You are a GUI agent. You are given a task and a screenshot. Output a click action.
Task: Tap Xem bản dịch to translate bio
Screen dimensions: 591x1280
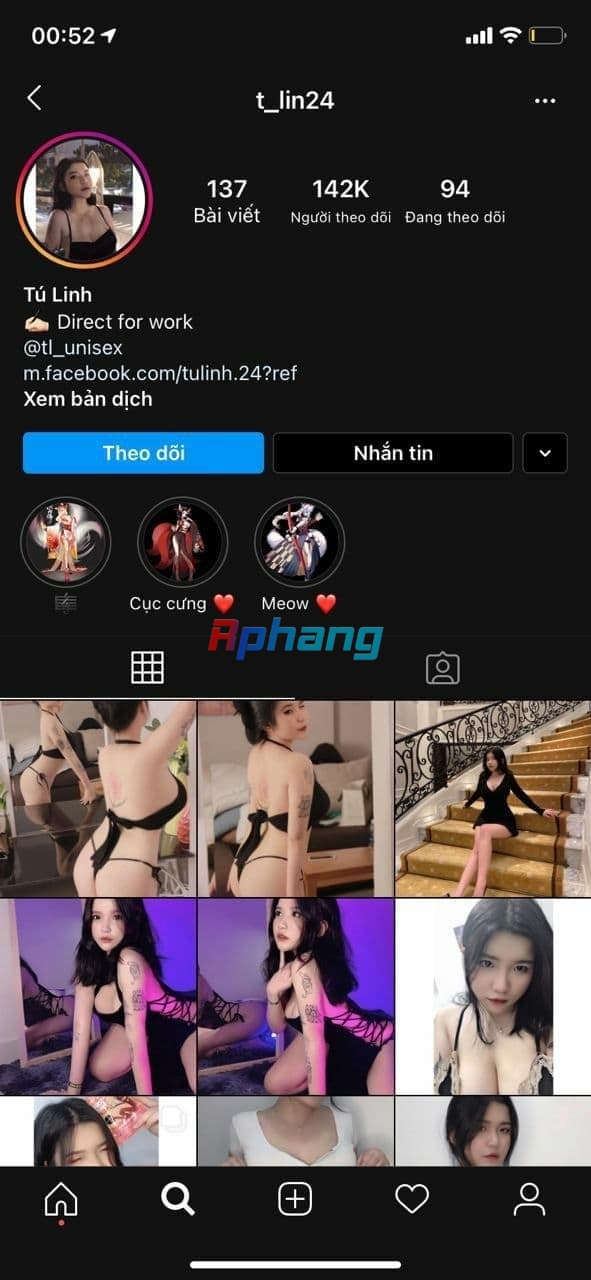pos(88,399)
